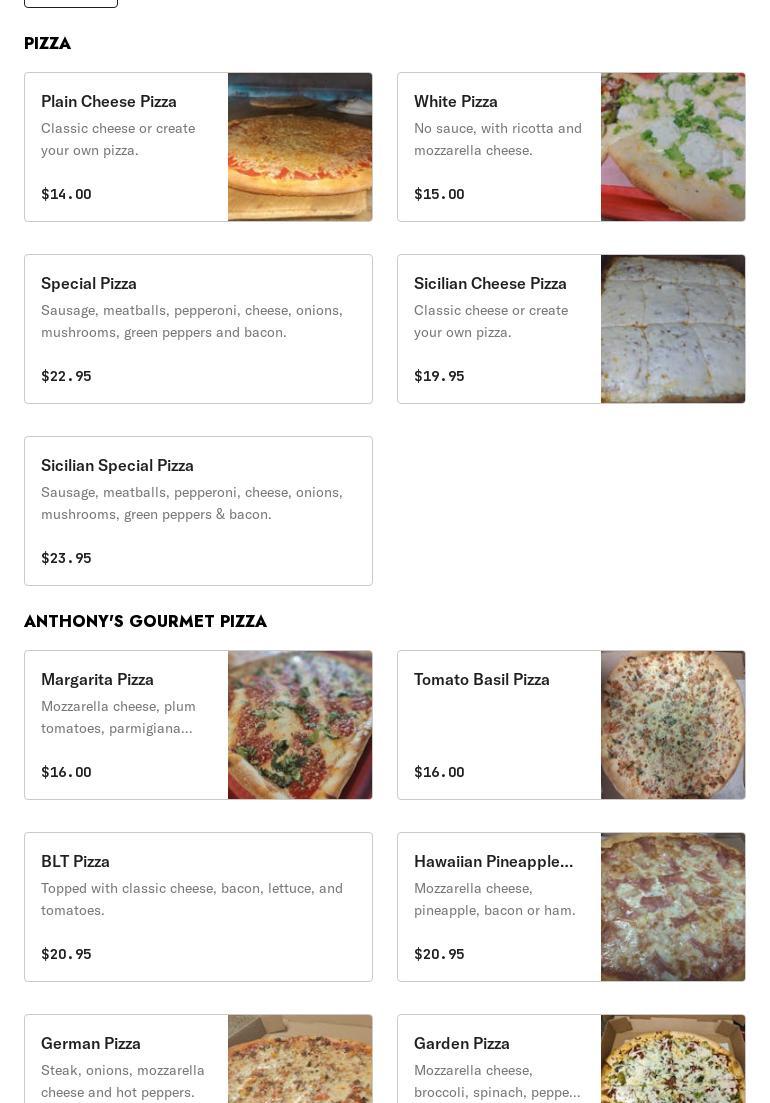This screenshot has height=1103, width=770.
Task: Open Sicilian Cheese Pizza details
Action: (571, 329)
